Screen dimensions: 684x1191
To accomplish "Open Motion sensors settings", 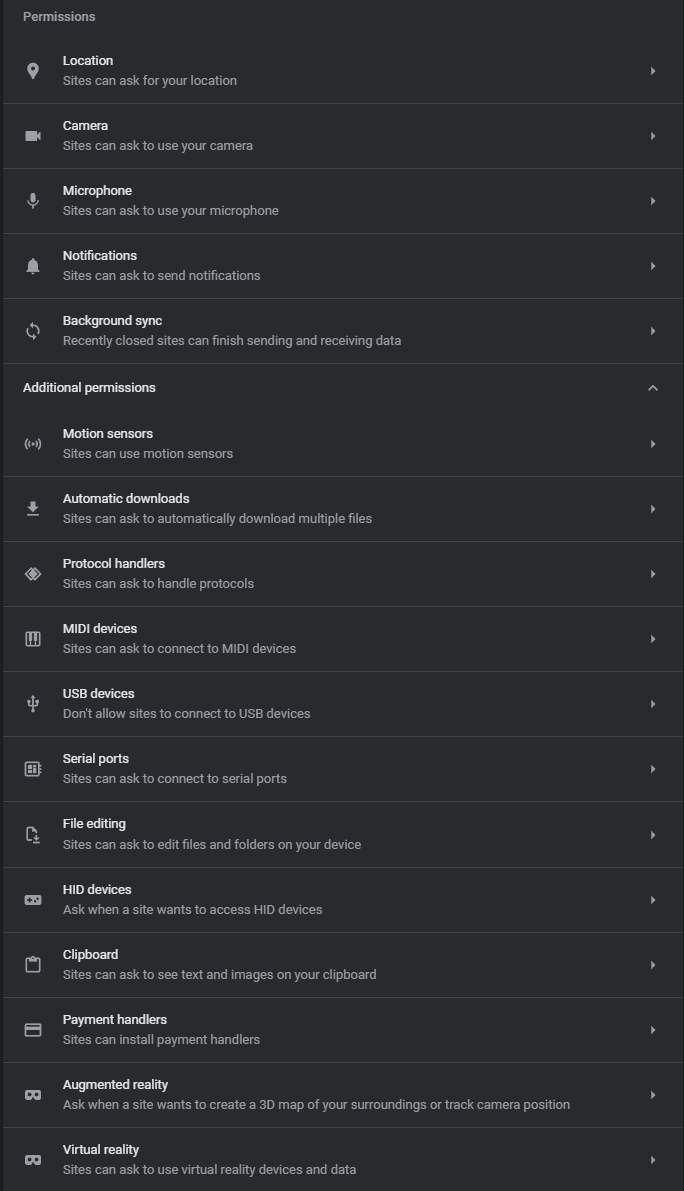I will 342,444.
